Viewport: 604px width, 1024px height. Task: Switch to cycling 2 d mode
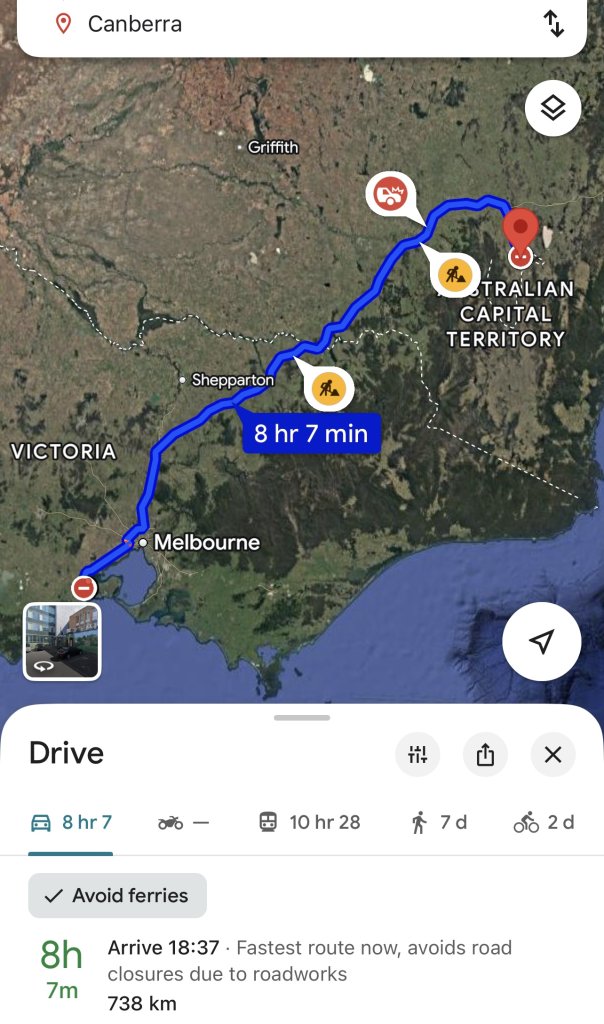click(544, 822)
